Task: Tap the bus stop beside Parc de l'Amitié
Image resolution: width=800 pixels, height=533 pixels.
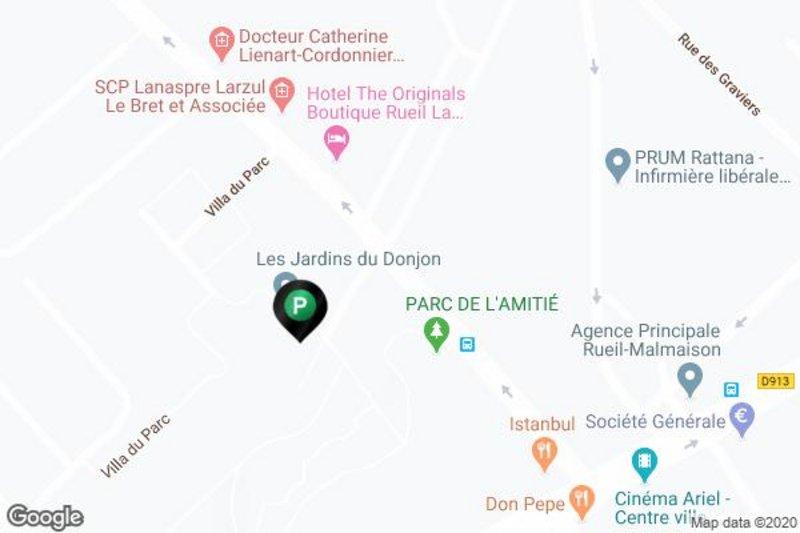Action: 467,345
